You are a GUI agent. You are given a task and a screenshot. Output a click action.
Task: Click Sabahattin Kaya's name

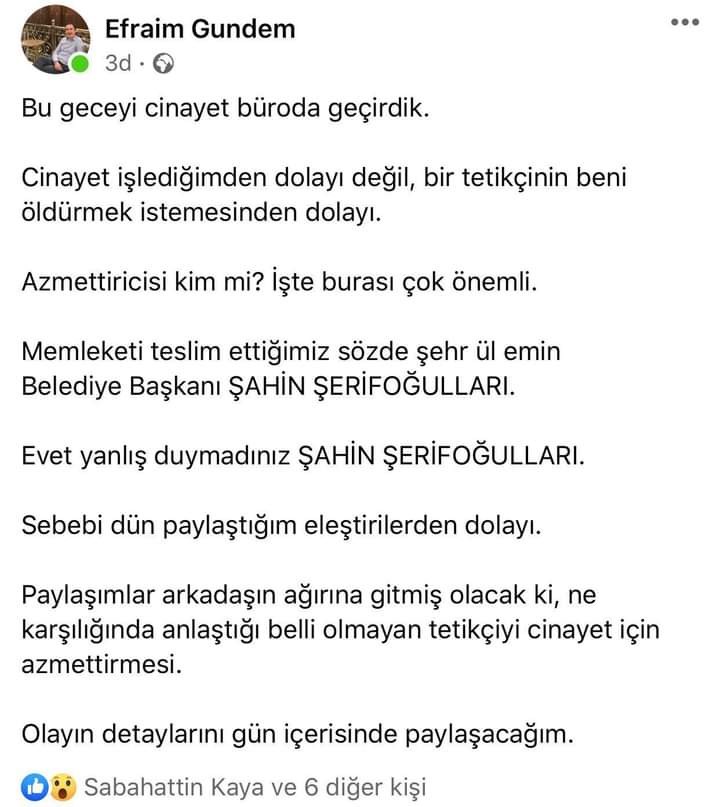[169, 786]
